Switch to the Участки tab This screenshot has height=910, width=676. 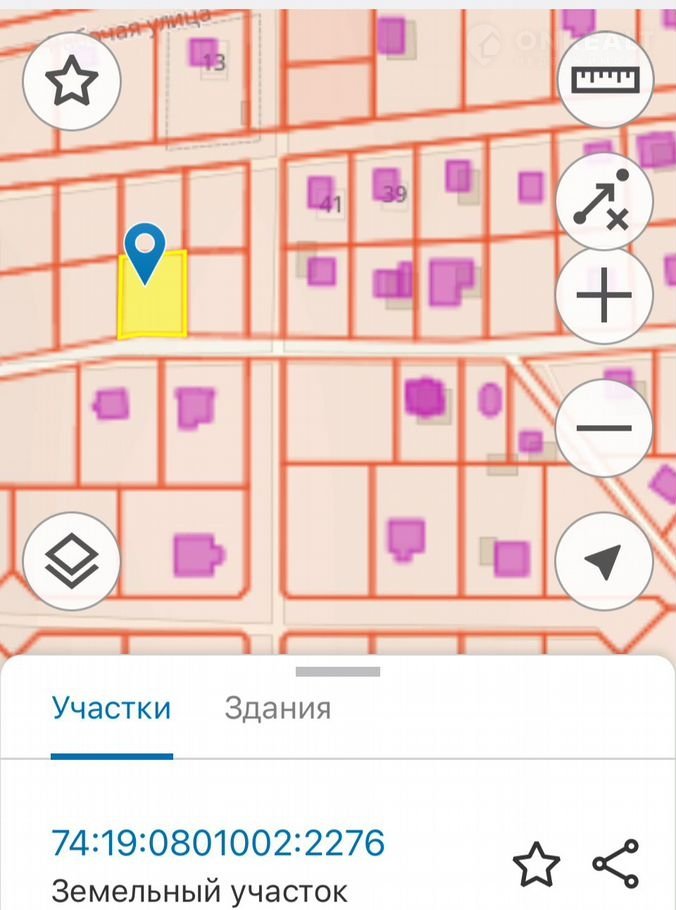click(x=111, y=709)
